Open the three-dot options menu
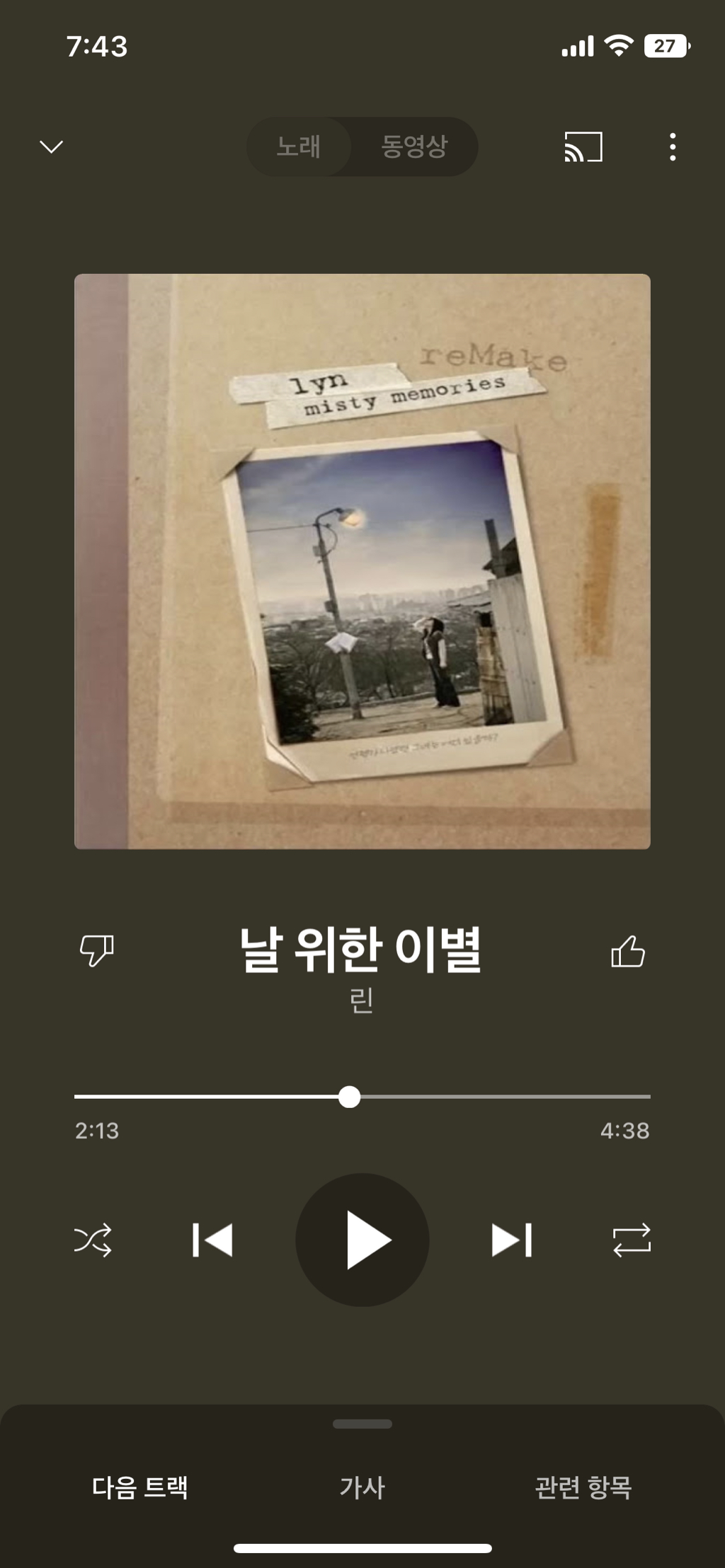 coord(674,146)
